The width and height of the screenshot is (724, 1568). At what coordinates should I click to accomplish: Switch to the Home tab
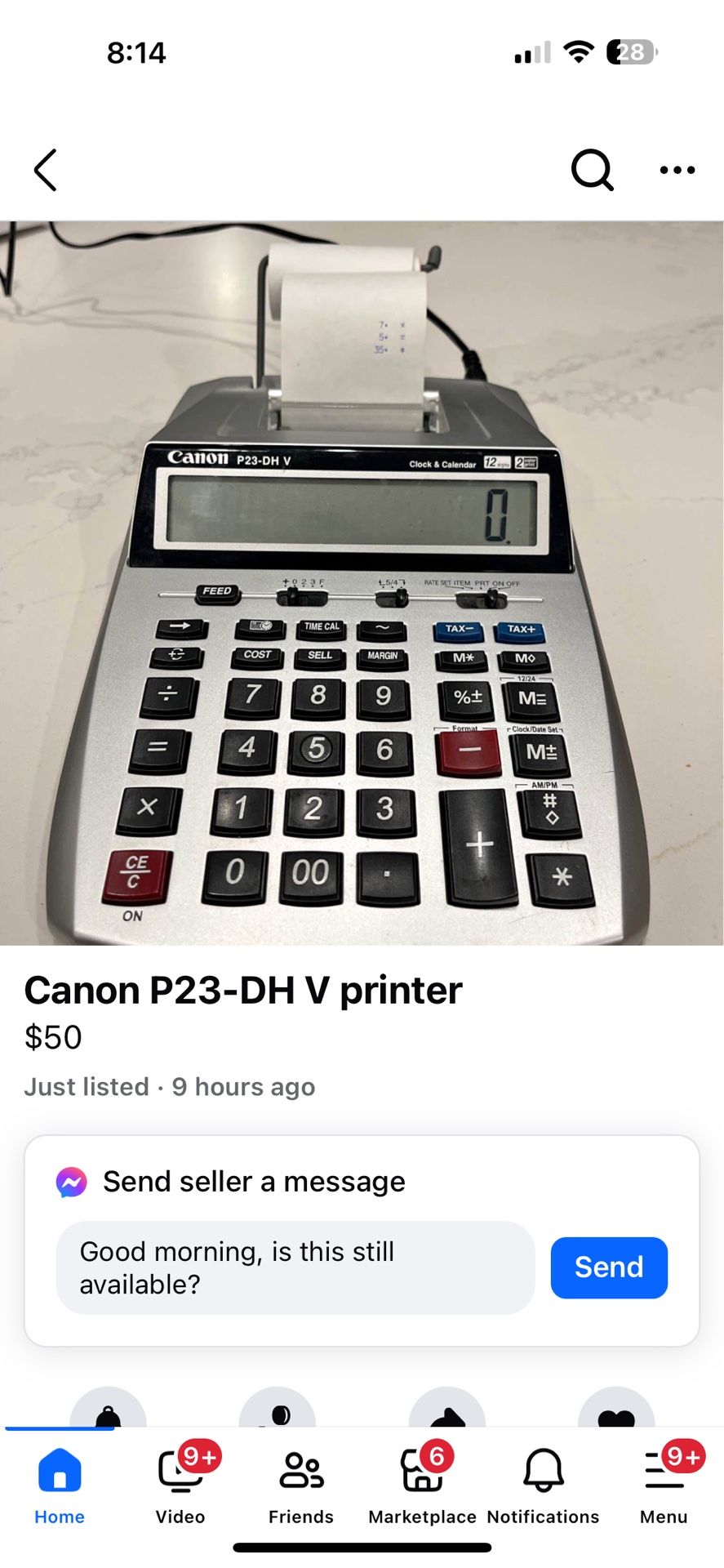click(x=60, y=1485)
